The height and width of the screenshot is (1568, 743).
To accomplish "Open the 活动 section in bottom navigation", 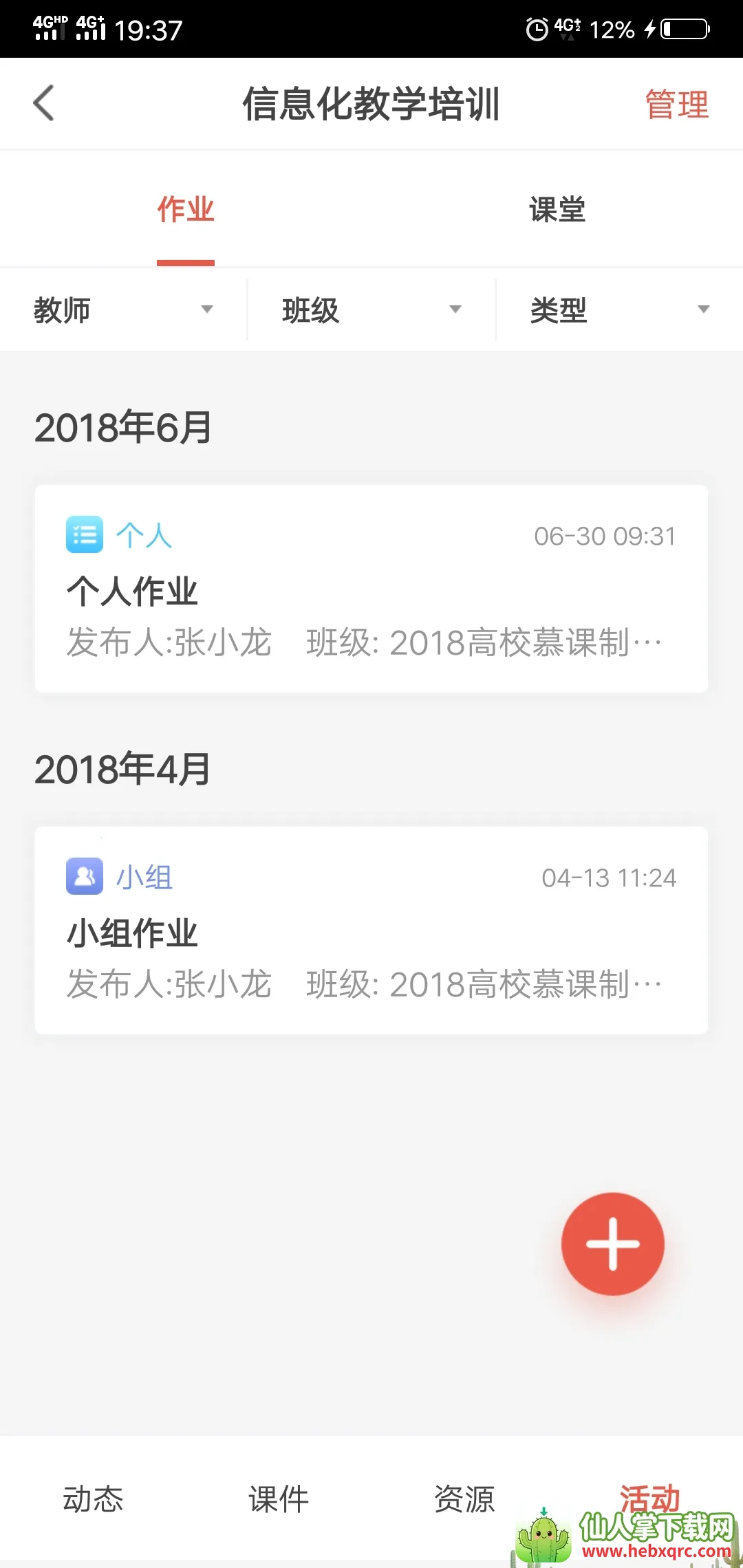I will pyautogui.click(x=650, y=1499).
